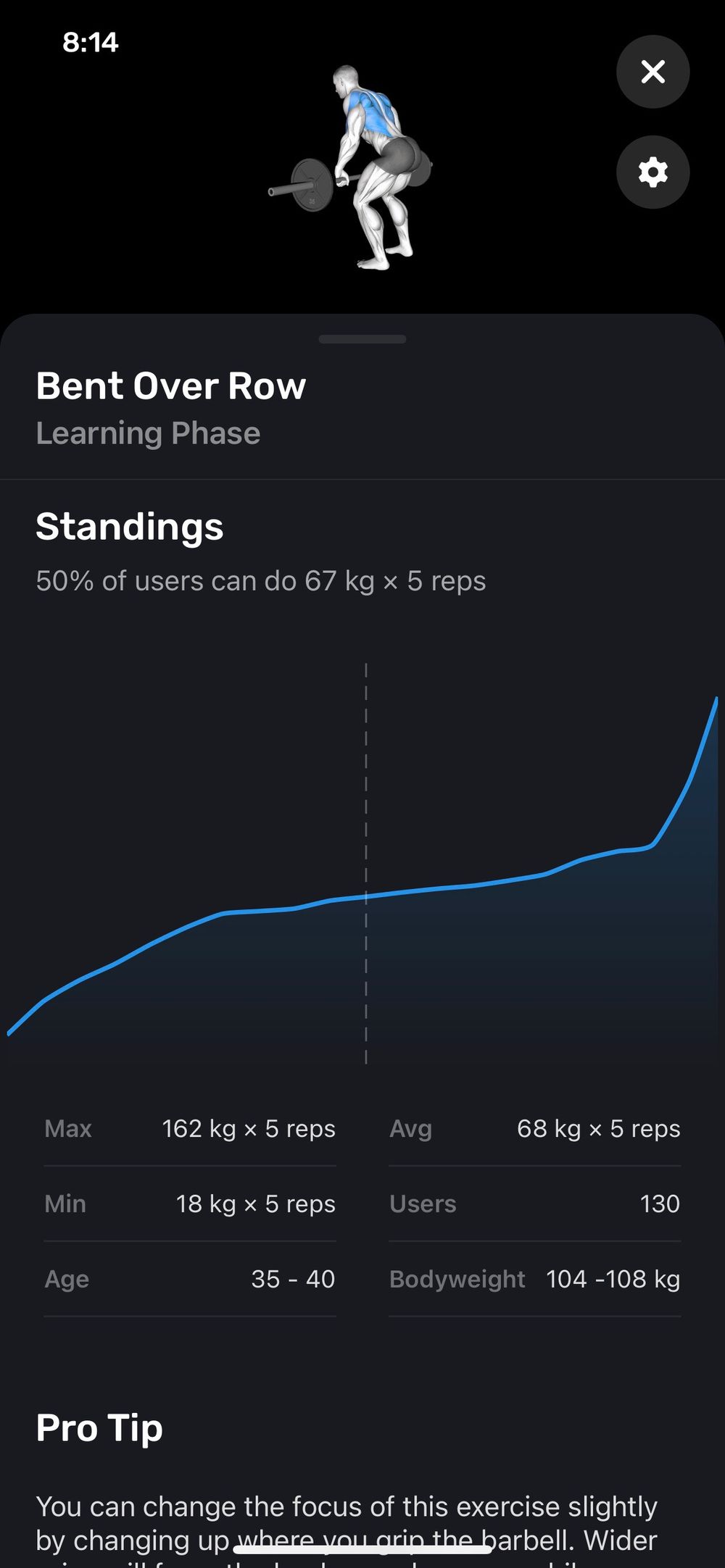Select the Users 130 stat
This screenshot has width=725, height=1568.
534,1203
